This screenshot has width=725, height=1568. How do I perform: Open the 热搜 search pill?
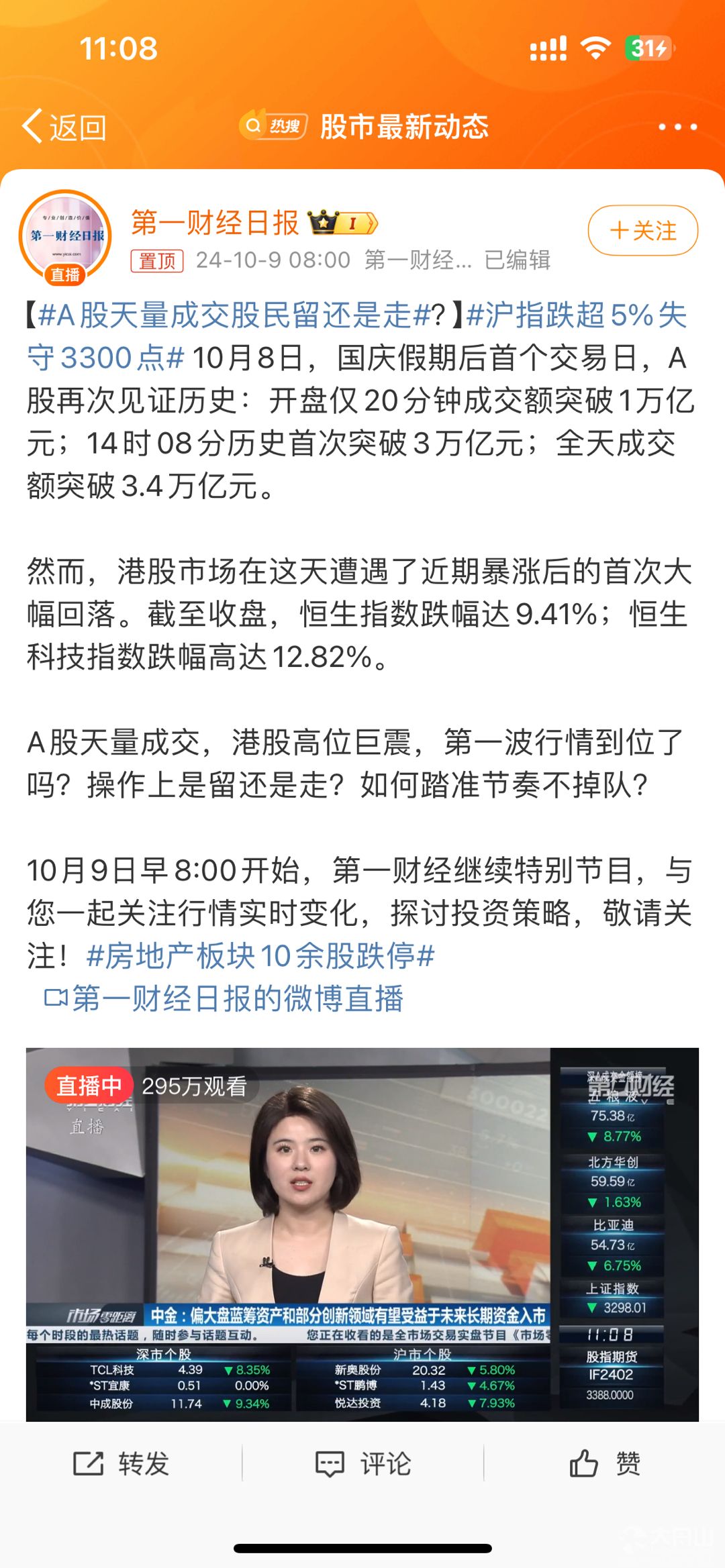tap(273, 126)
